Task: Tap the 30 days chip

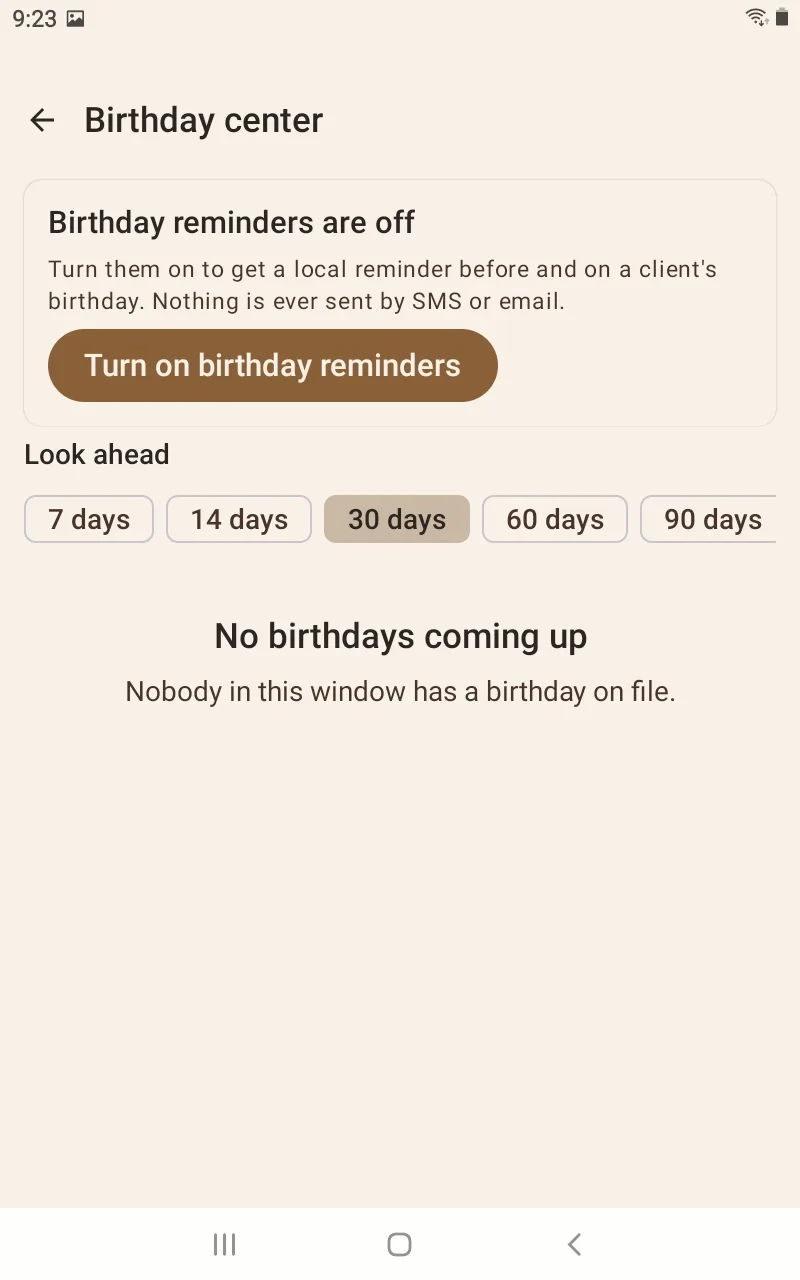Action: tap(397, 519)
